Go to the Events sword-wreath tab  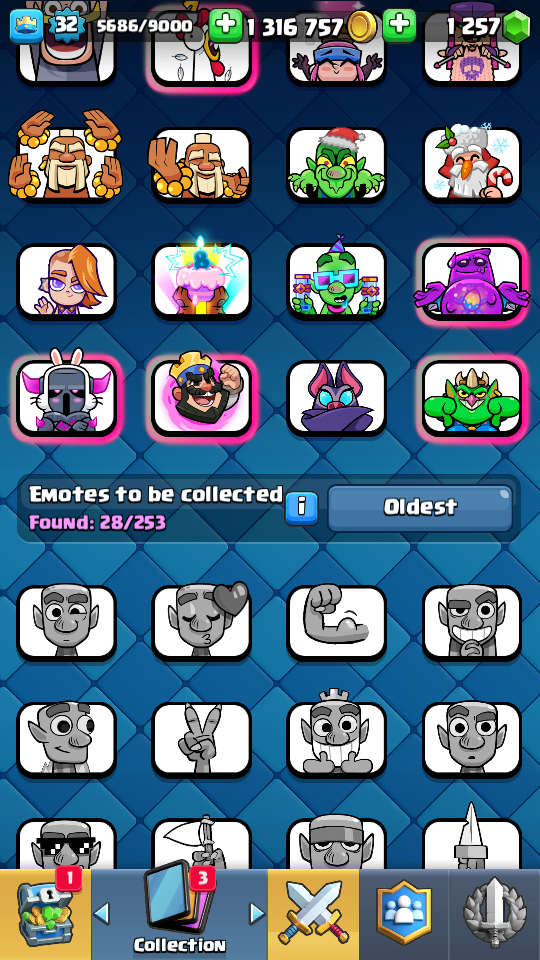point(495,914)
